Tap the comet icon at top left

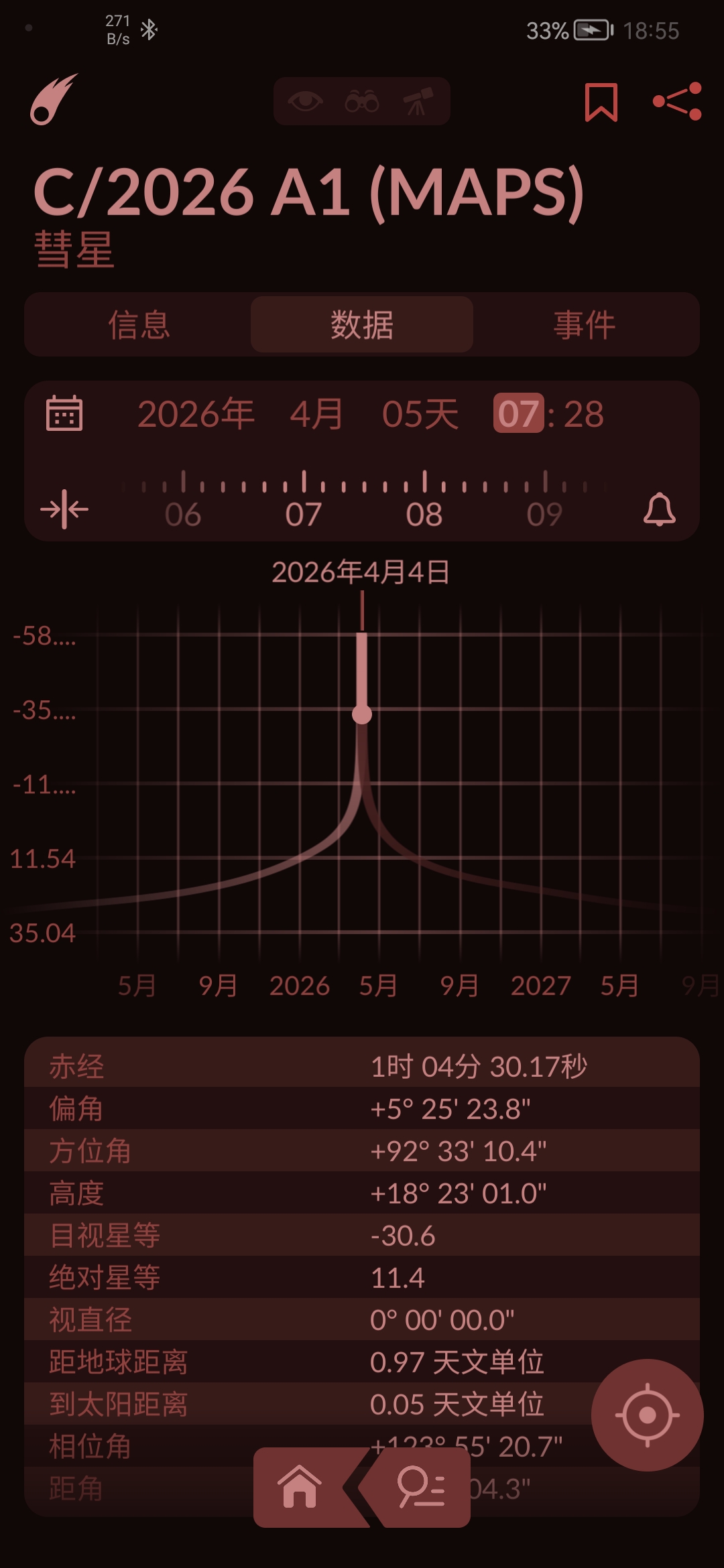coord(54,100)
